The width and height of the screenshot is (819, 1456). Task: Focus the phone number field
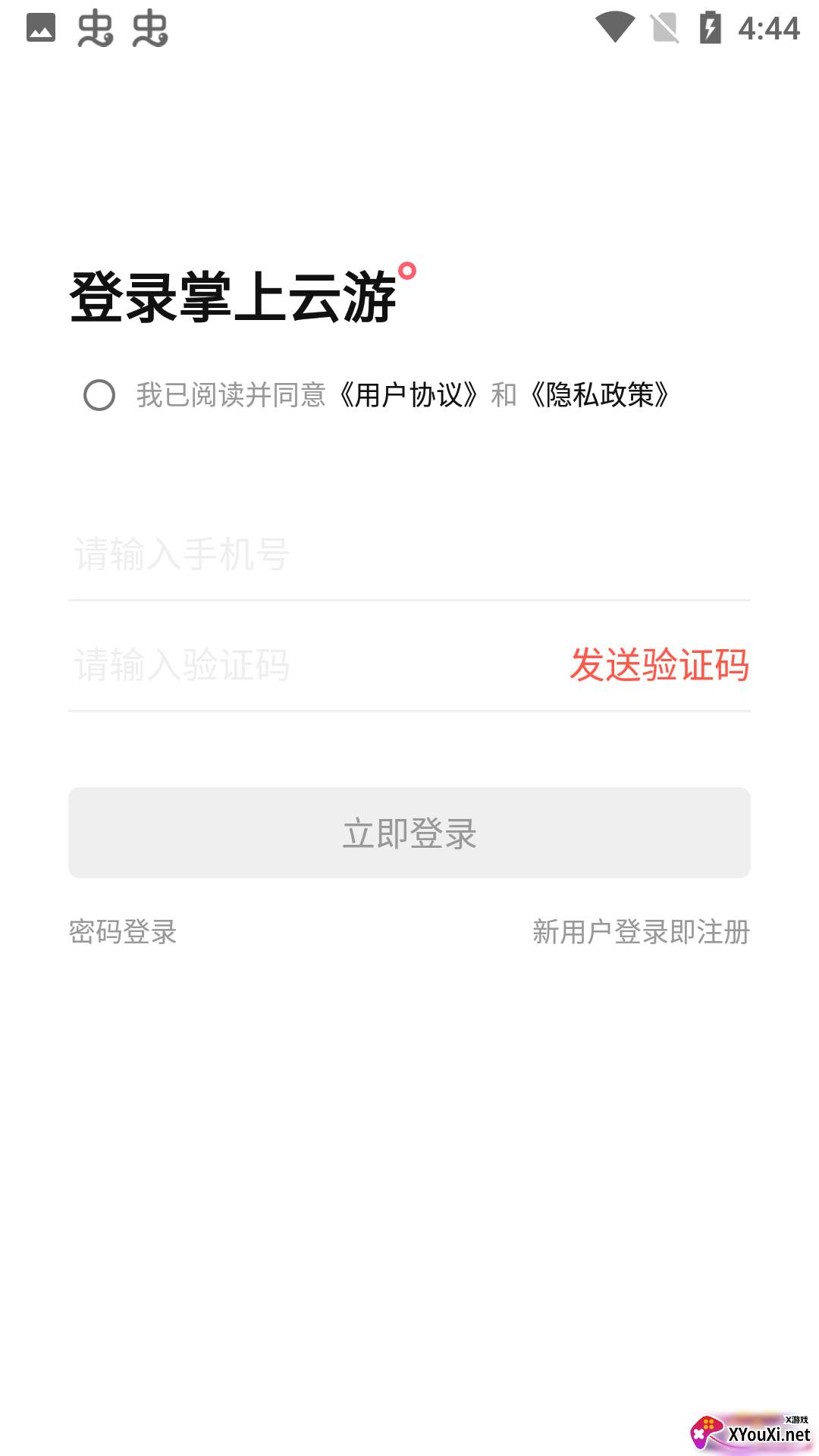[409, 554]
